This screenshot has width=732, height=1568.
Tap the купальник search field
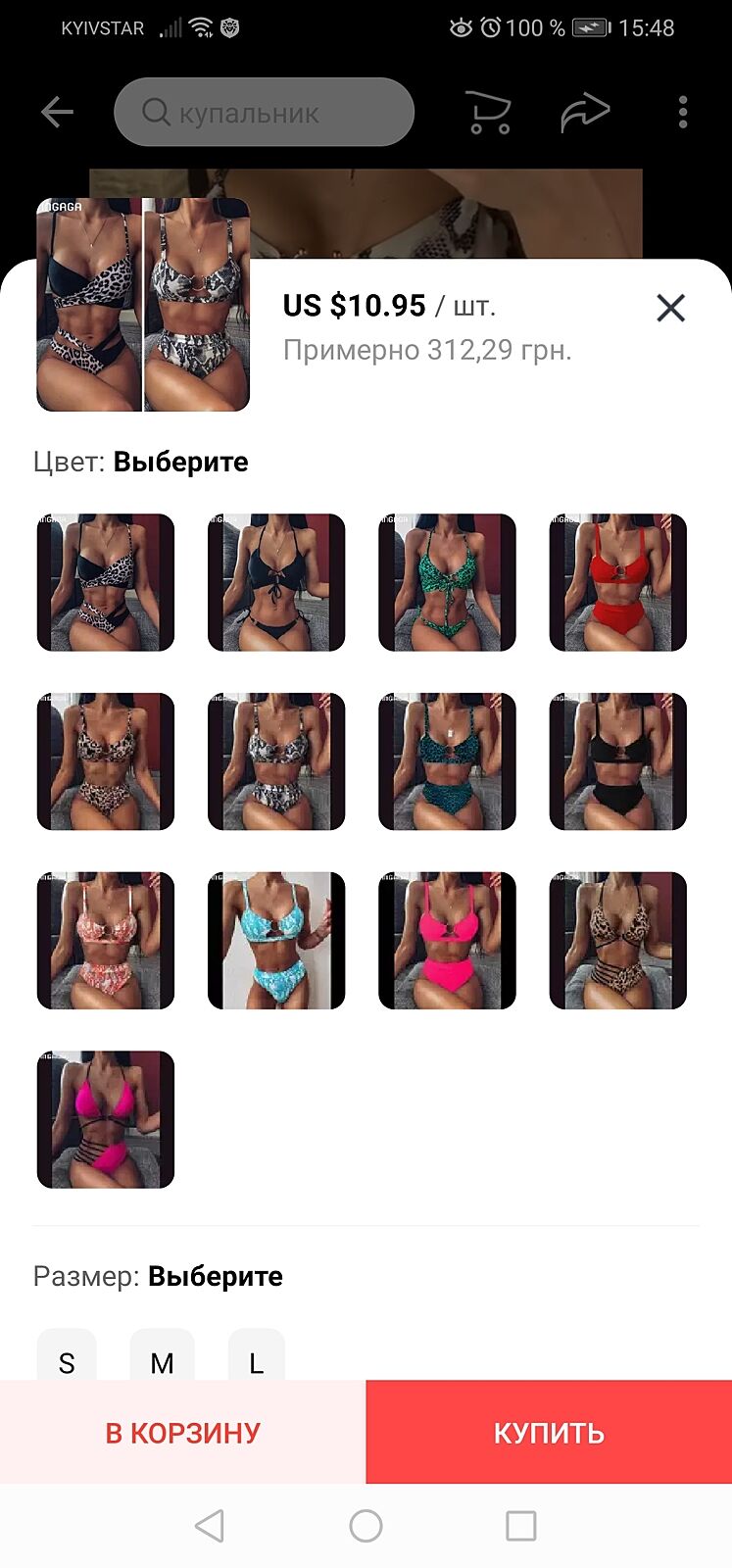pos(264,112)
